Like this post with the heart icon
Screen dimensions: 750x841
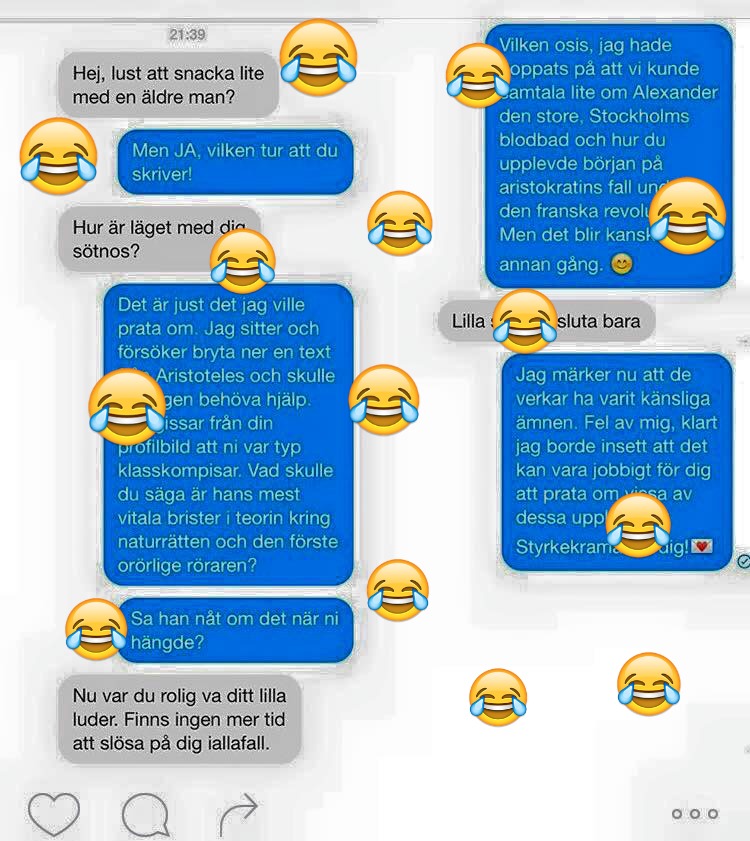tap(53, 813)
